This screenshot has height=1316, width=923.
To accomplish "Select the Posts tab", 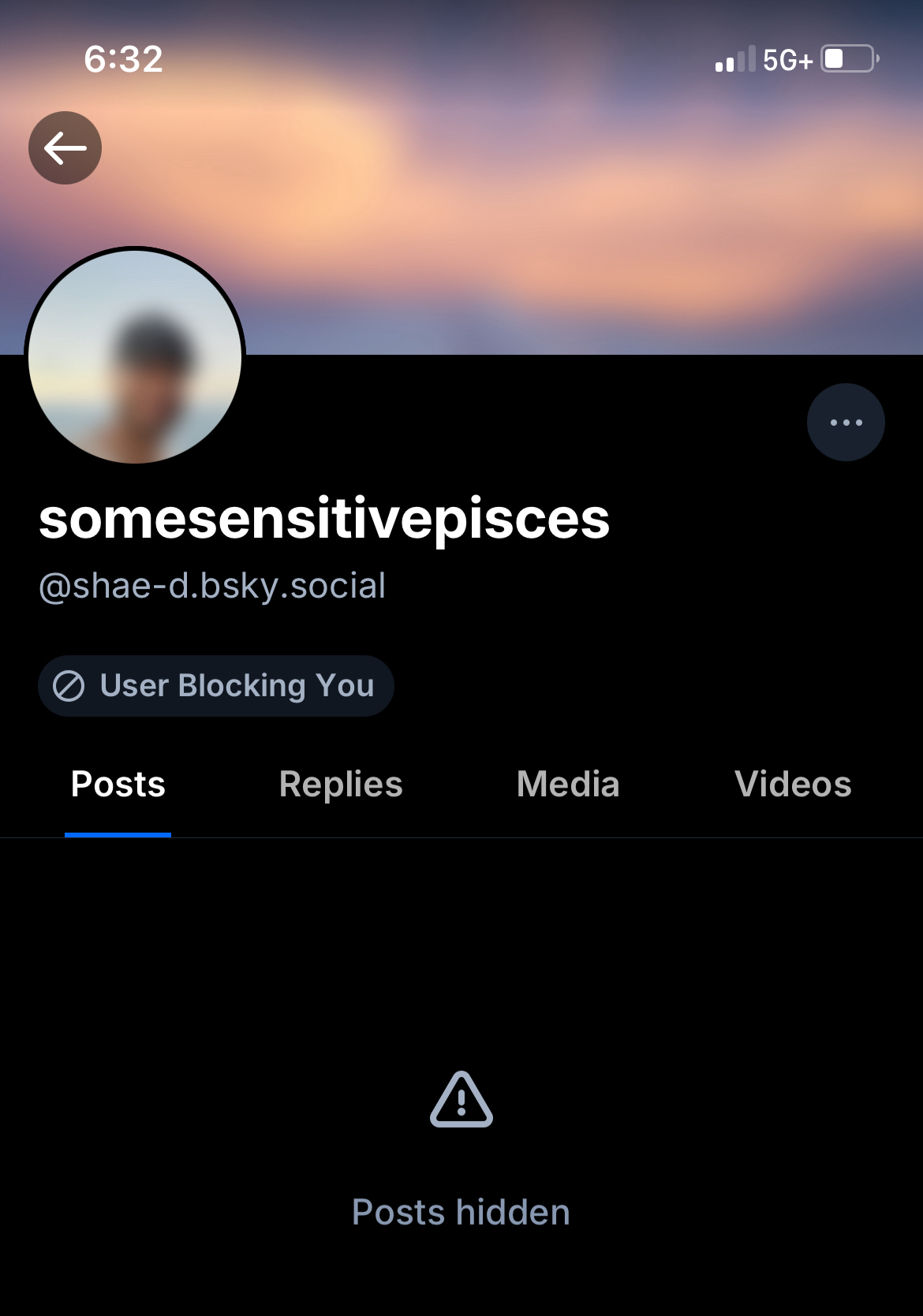I will coord(118,785).
